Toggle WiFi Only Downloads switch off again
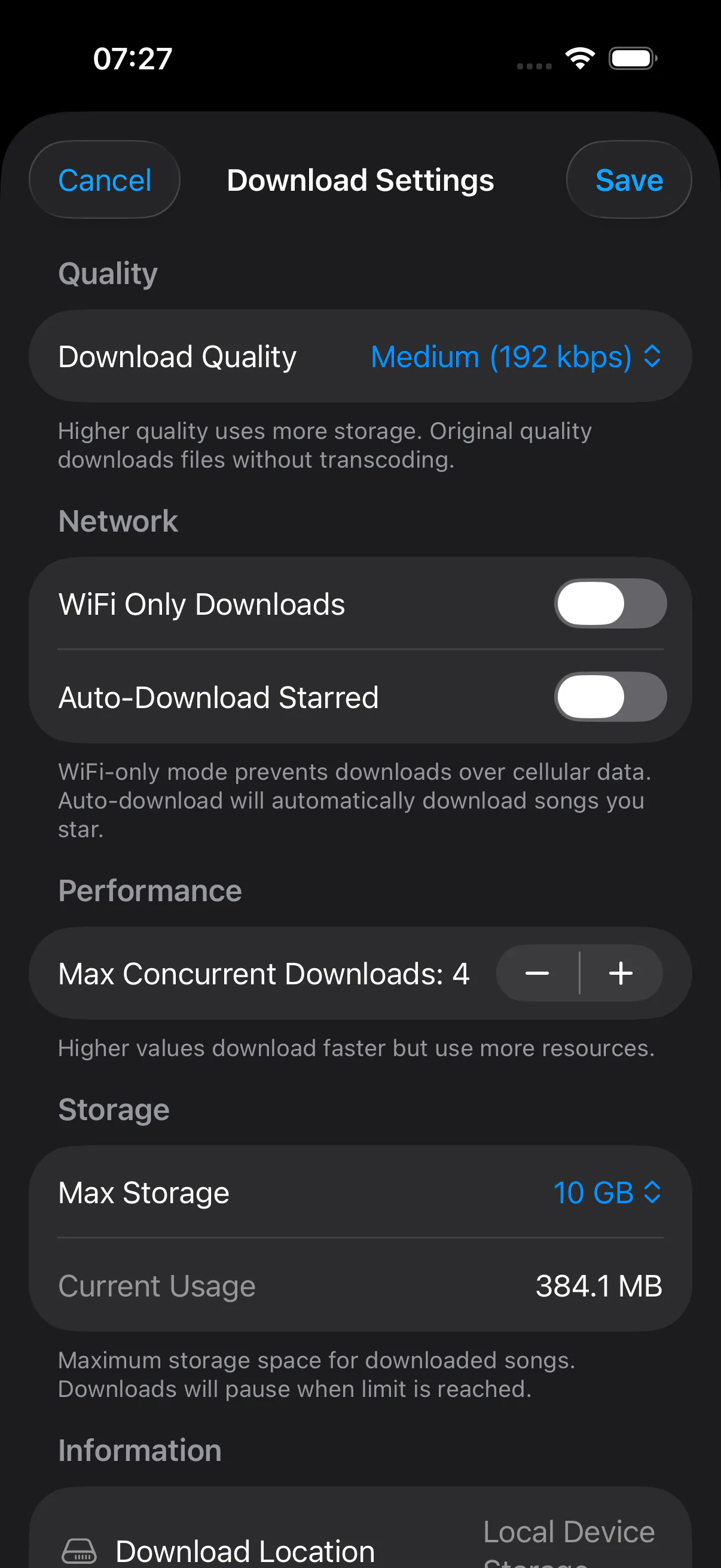 pos(610,604)
